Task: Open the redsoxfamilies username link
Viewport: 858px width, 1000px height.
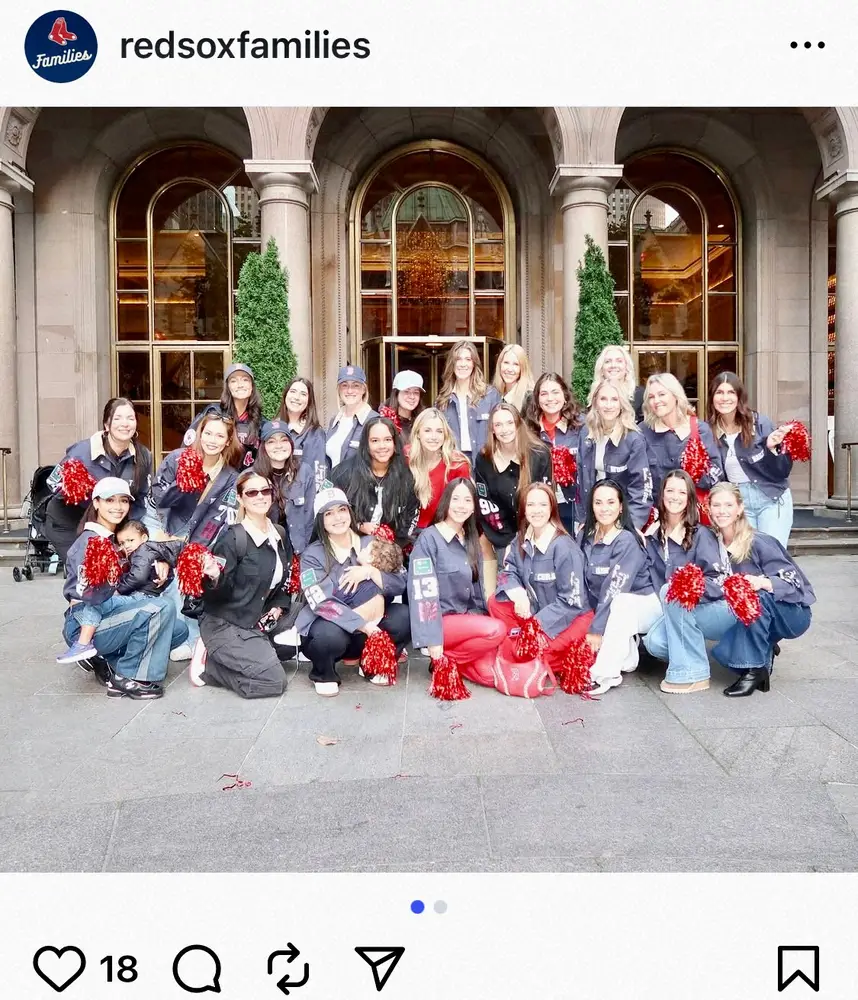Action: 245,46
